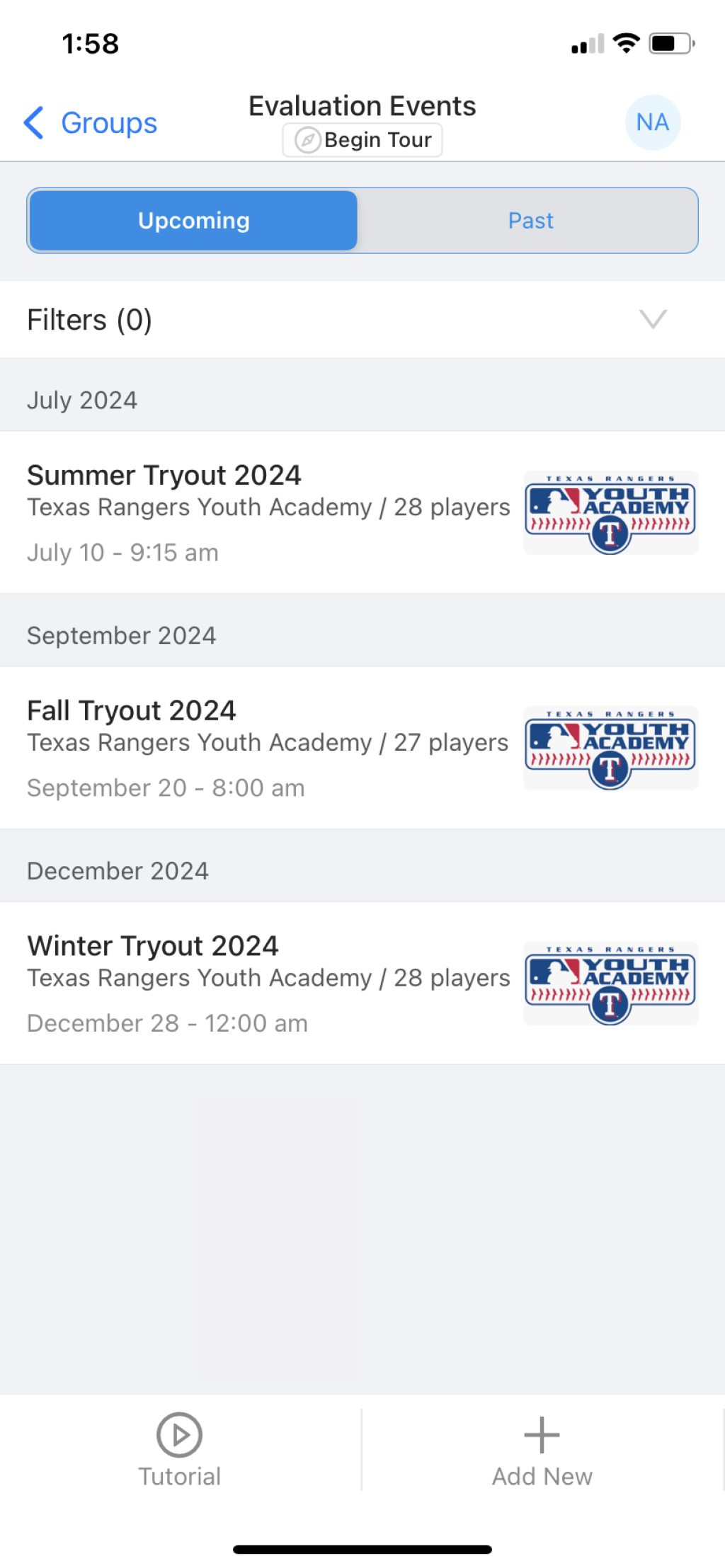
Task: Switch to the Past events tab
Action: tap(530, 221)
